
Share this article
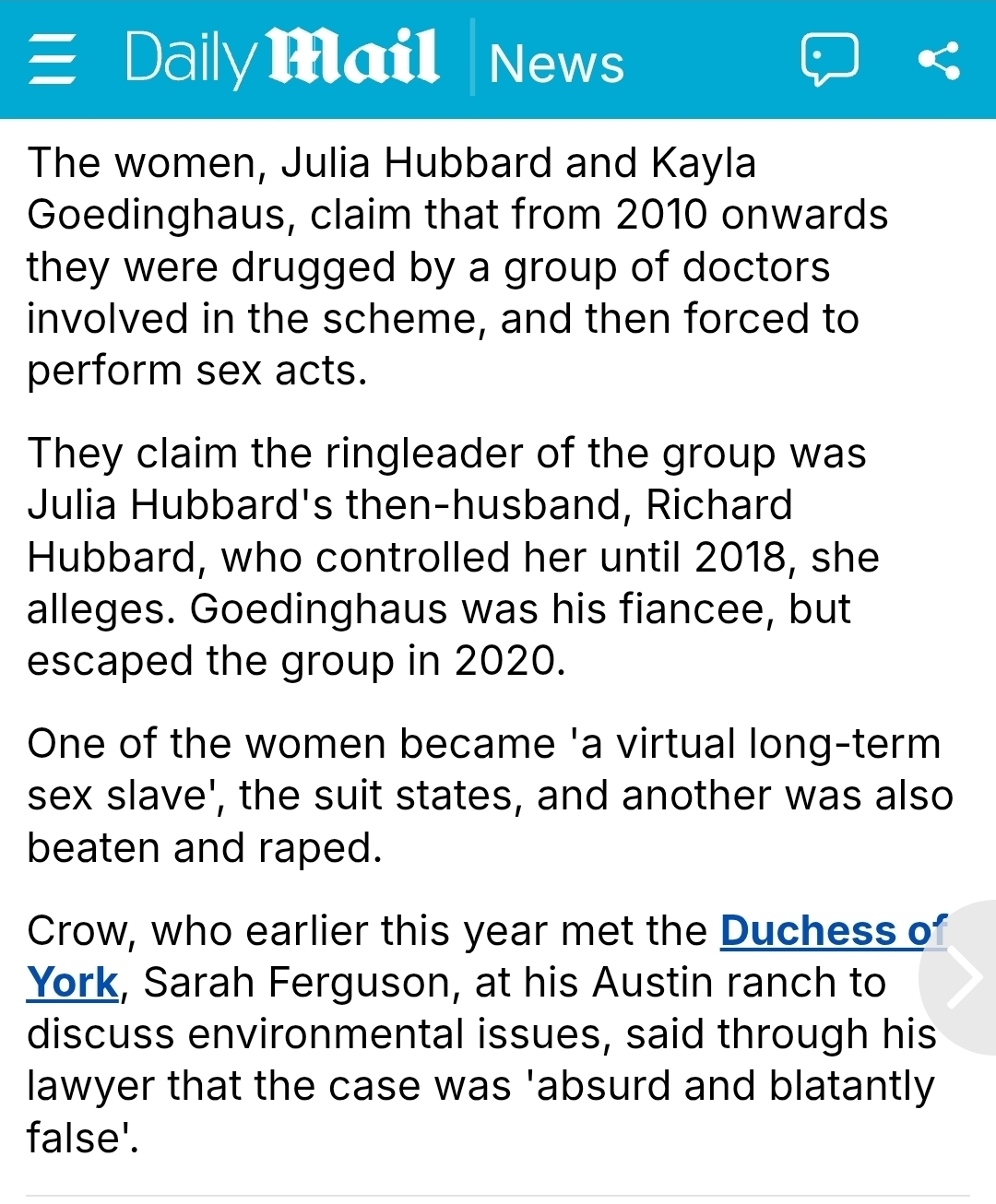click(x=939, y=61)
